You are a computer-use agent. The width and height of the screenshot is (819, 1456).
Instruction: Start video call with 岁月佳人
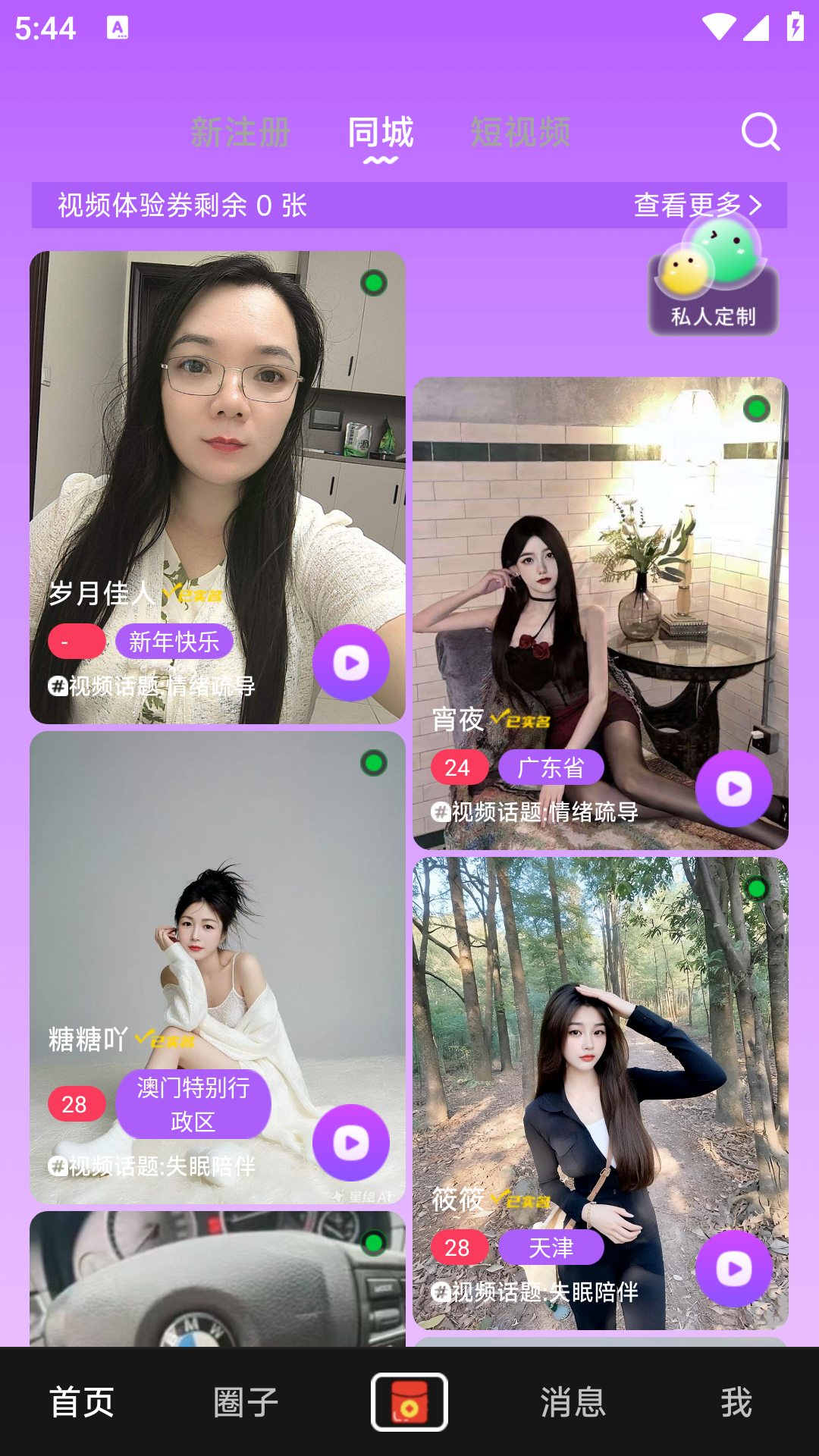click(351, 663)
